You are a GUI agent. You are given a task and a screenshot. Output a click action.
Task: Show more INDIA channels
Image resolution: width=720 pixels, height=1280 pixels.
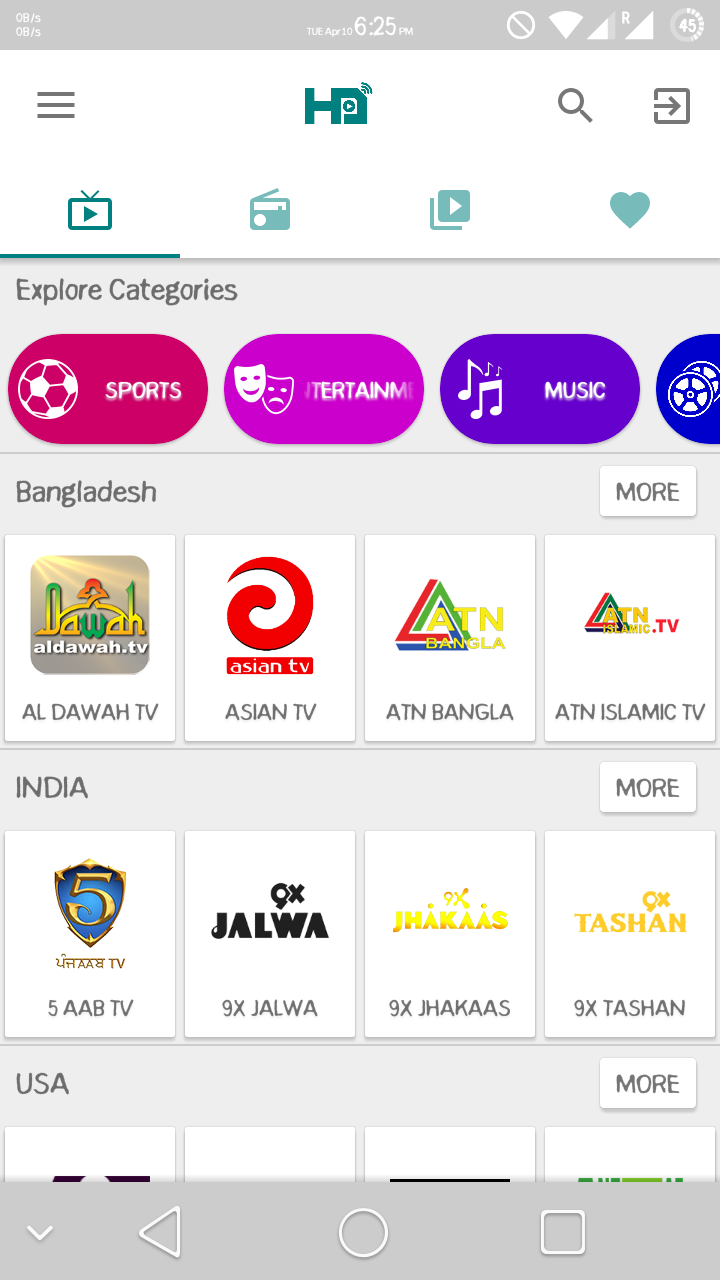tap(648, 788)
